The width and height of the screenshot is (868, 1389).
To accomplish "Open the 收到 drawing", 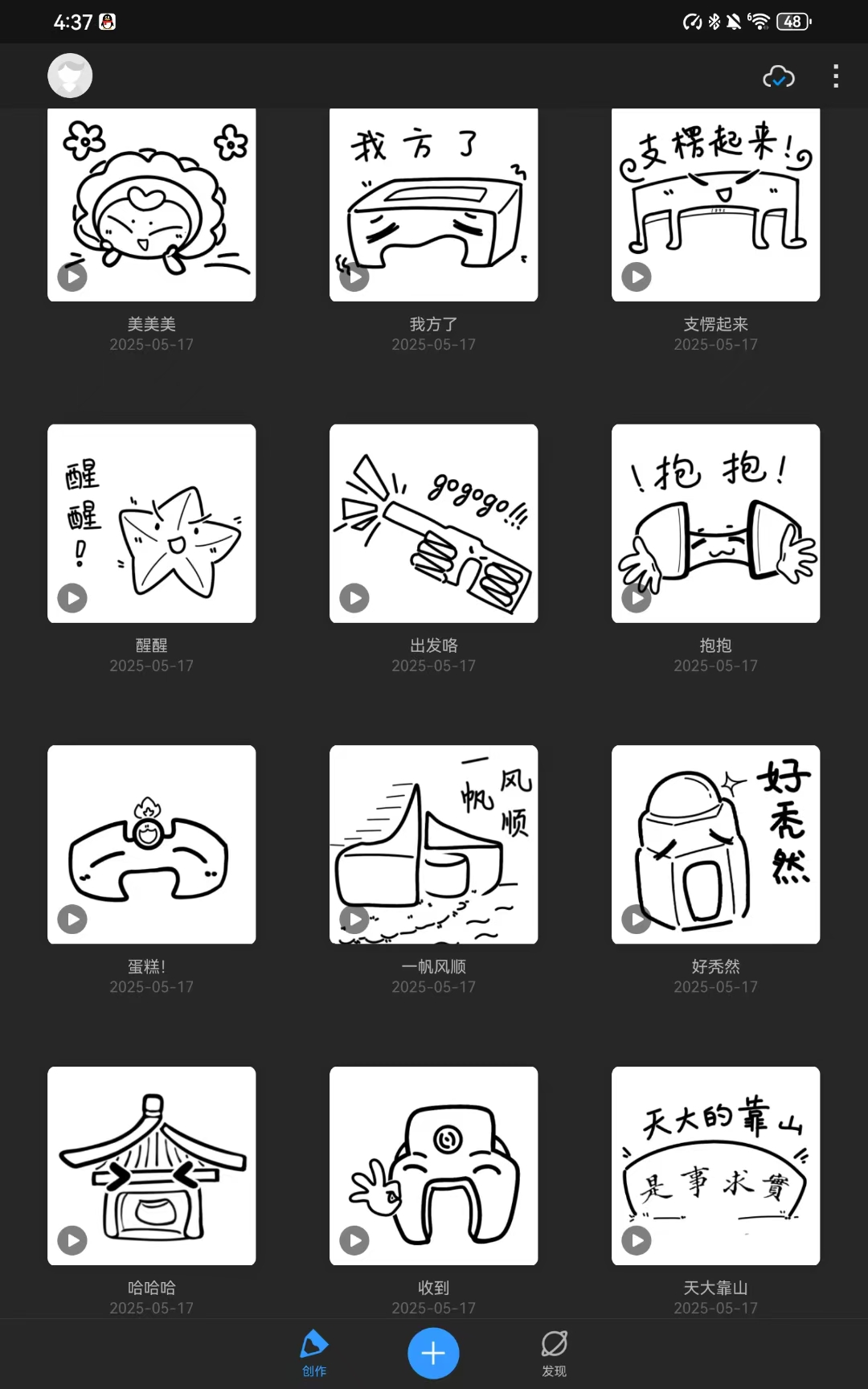I will point(434,1166).
